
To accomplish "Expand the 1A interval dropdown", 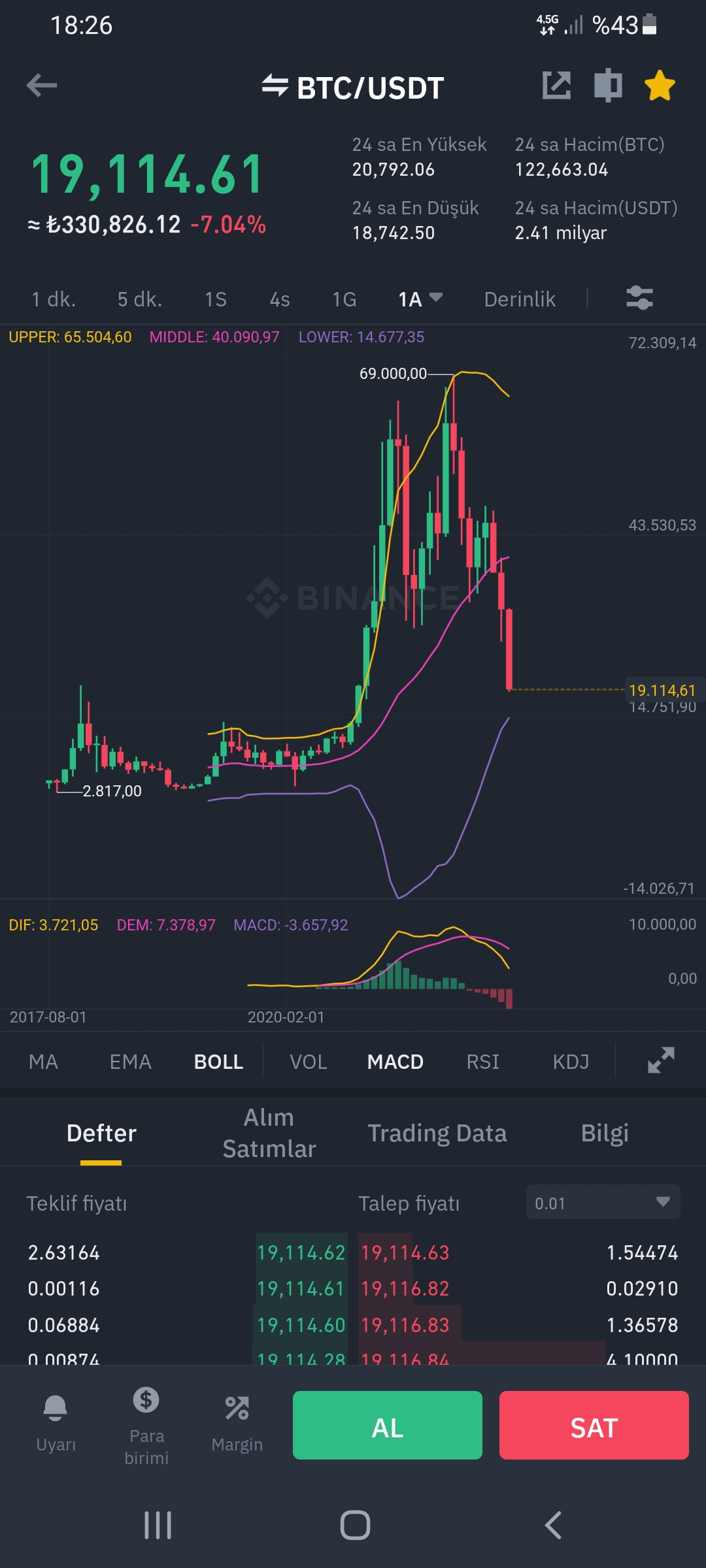I will point(420,299).
